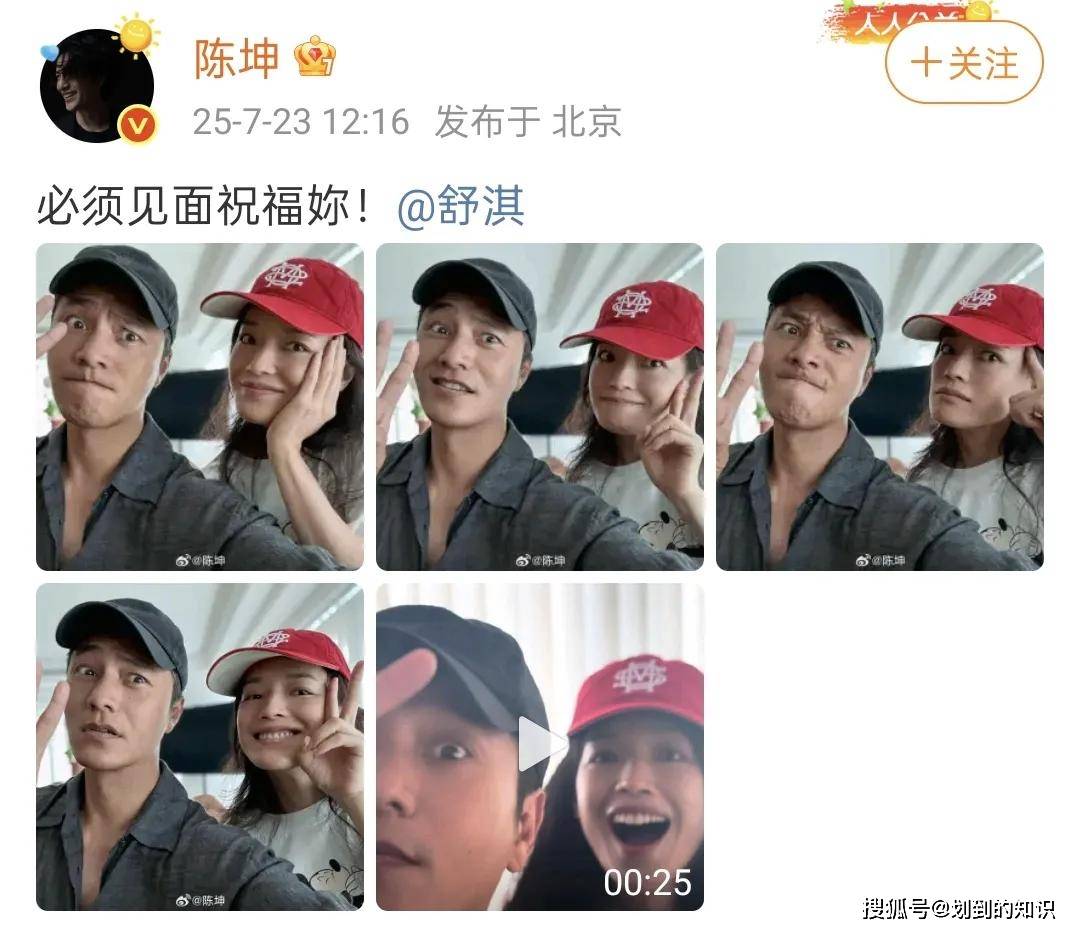This screenshot has width=1080, height=932.
Task: Open the third photo in top row
Action: click(879, 407)
